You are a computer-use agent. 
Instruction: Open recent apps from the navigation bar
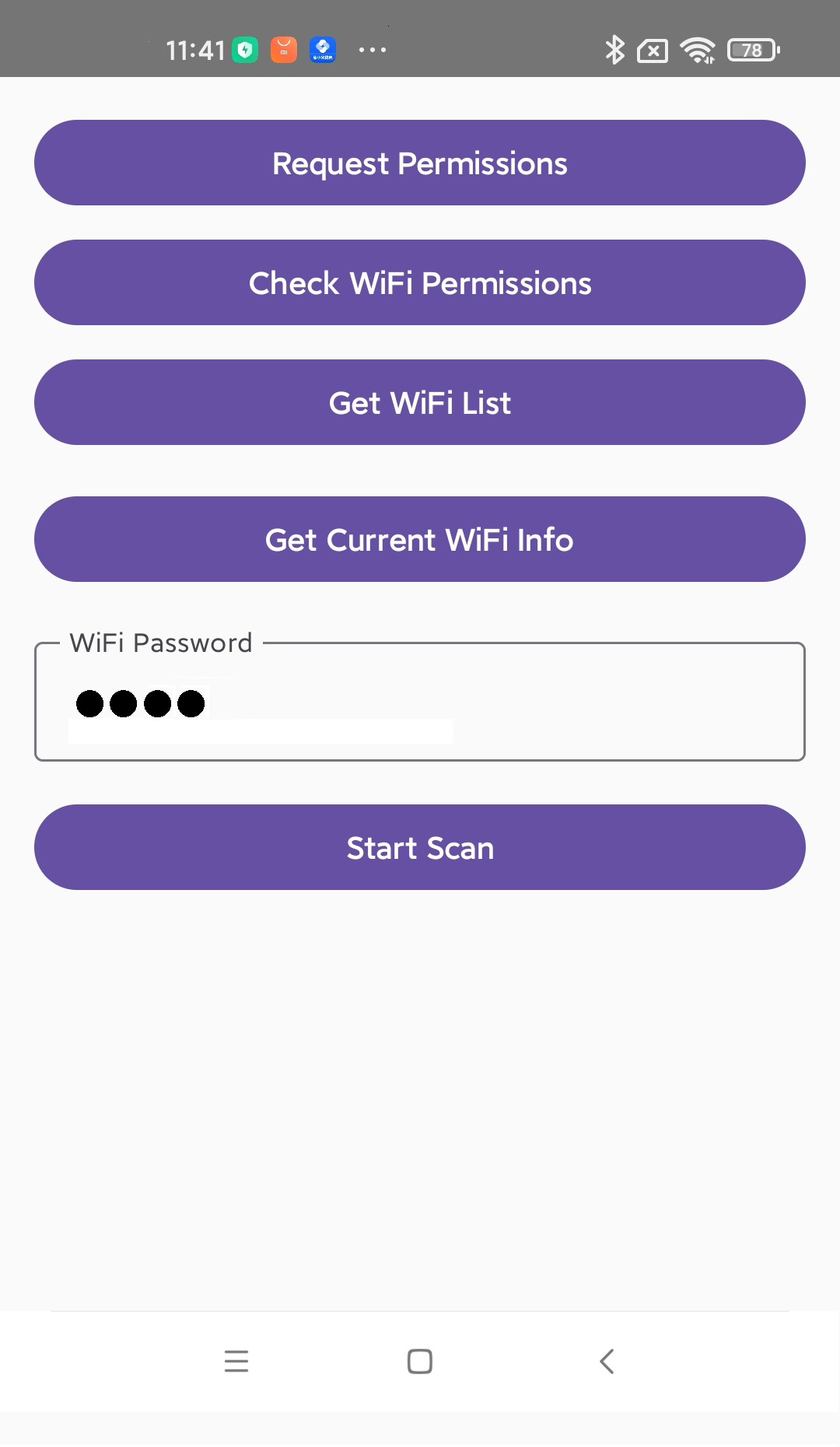coord(236,1360)
